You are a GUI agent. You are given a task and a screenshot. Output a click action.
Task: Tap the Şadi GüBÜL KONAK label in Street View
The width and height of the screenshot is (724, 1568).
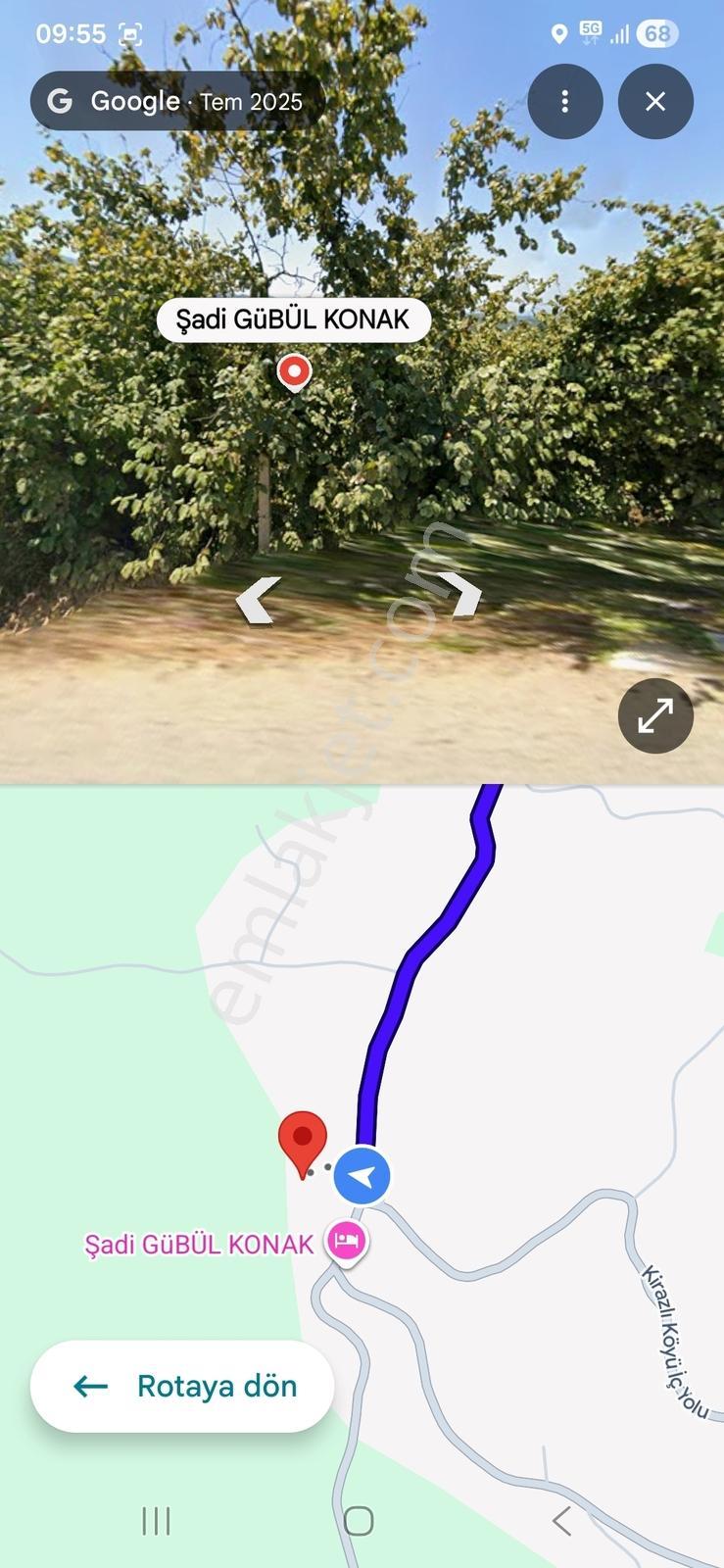pyautogui.click(x=293, y=319)
